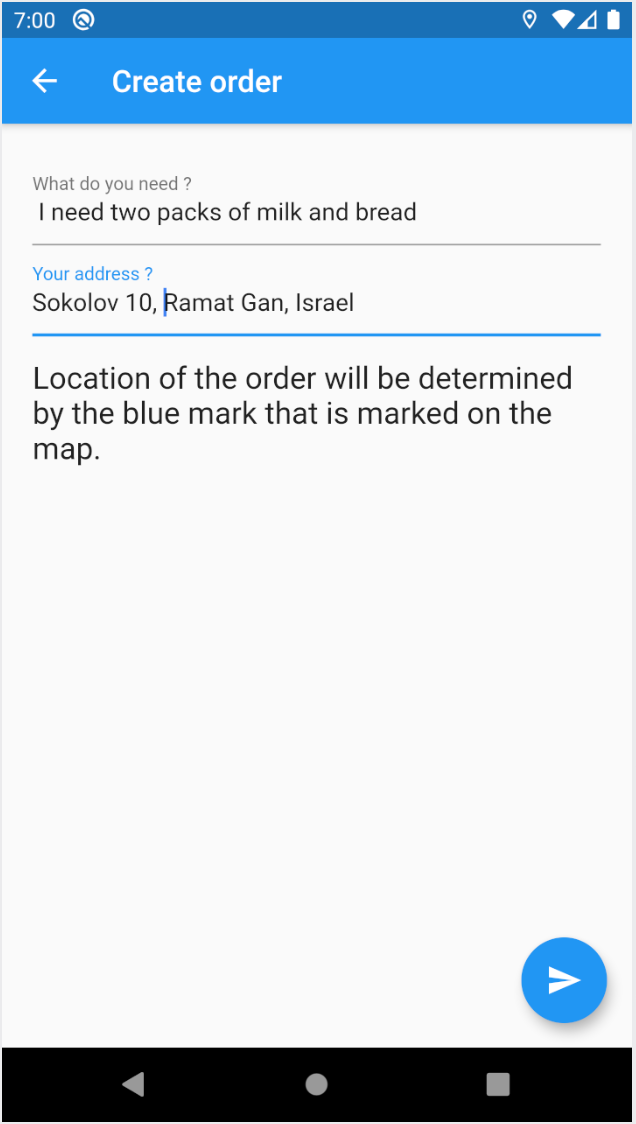Go back from Create order screen
The height and width of the screenshot is (1124, 636).
click(45, 81)
